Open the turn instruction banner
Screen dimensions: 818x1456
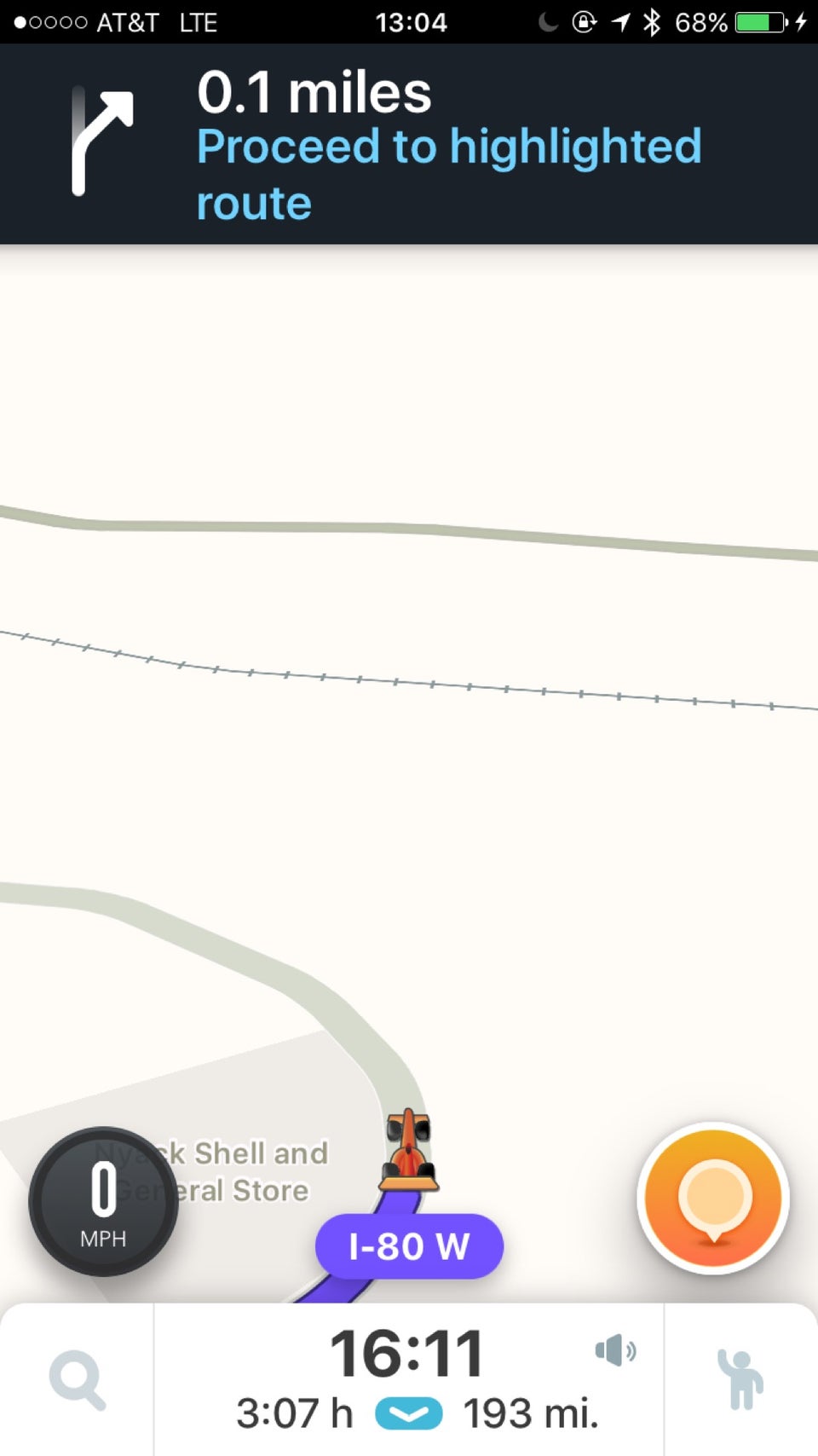409,145
